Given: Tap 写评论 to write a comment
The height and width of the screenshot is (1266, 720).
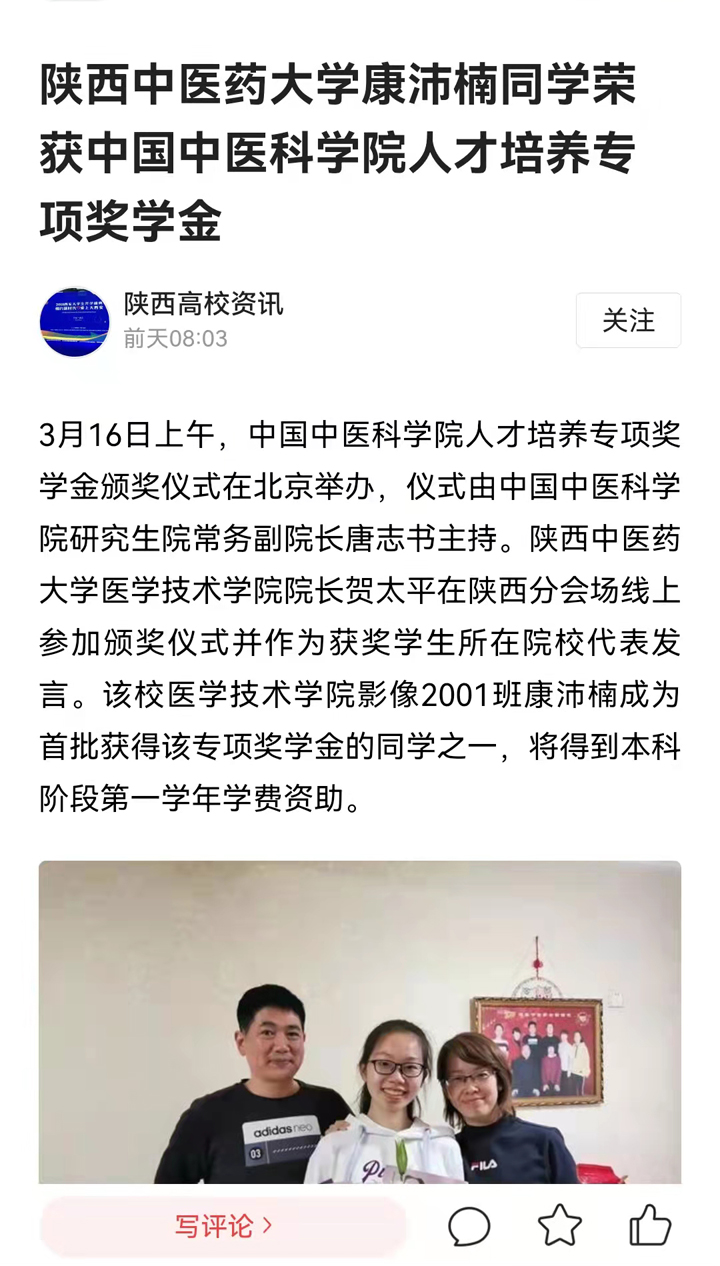Looking at the screenshot, I should (x=224, y=1226).
